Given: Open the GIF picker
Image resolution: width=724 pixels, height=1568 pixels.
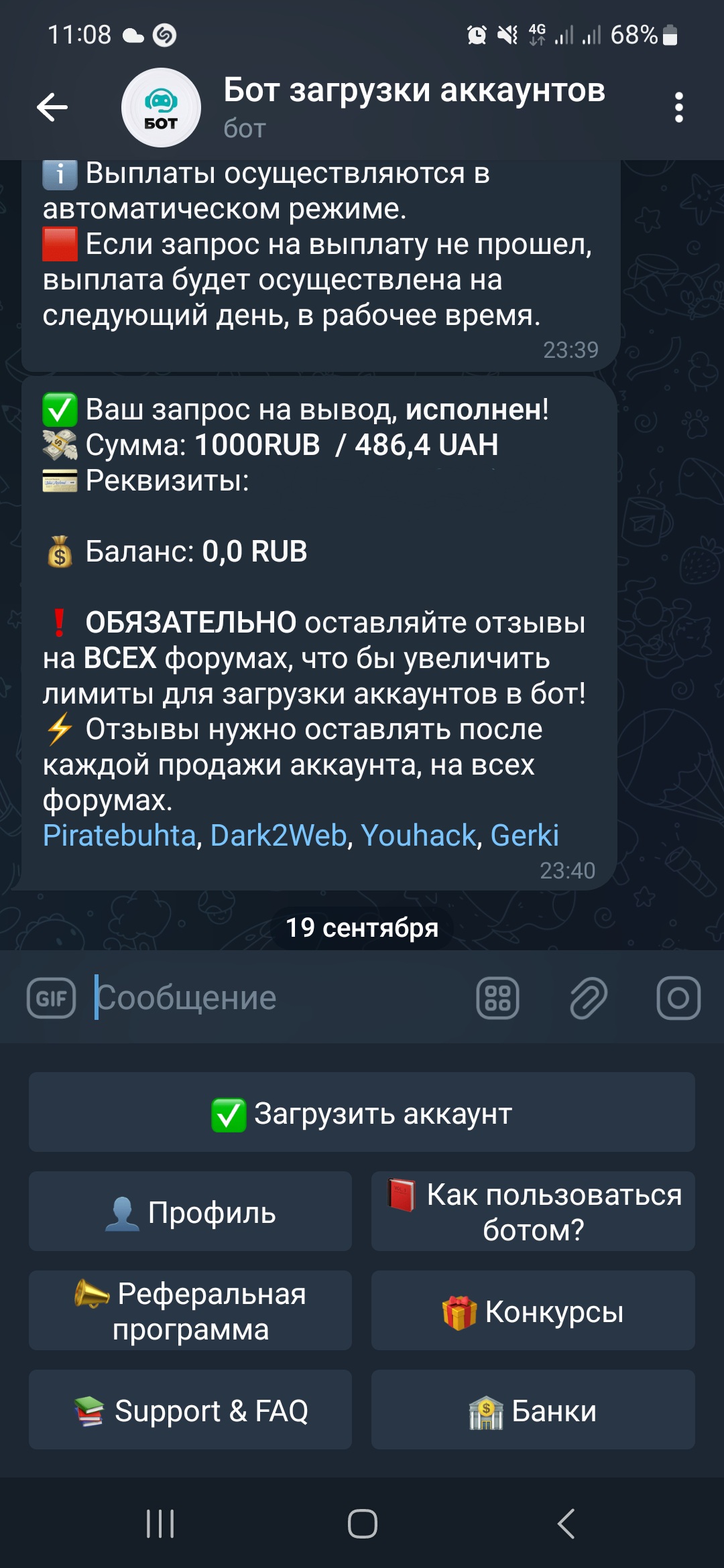Looking at the screenshot, I should click(52, 998).
